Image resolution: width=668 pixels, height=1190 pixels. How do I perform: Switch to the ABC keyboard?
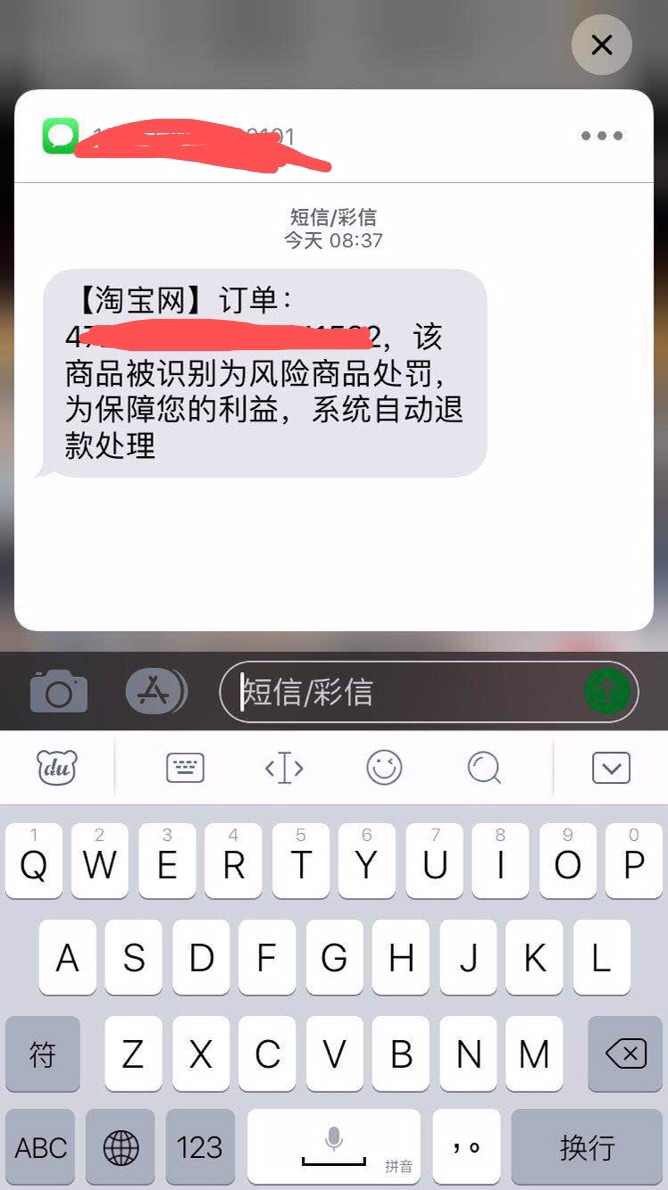[x=41, y=1147]
